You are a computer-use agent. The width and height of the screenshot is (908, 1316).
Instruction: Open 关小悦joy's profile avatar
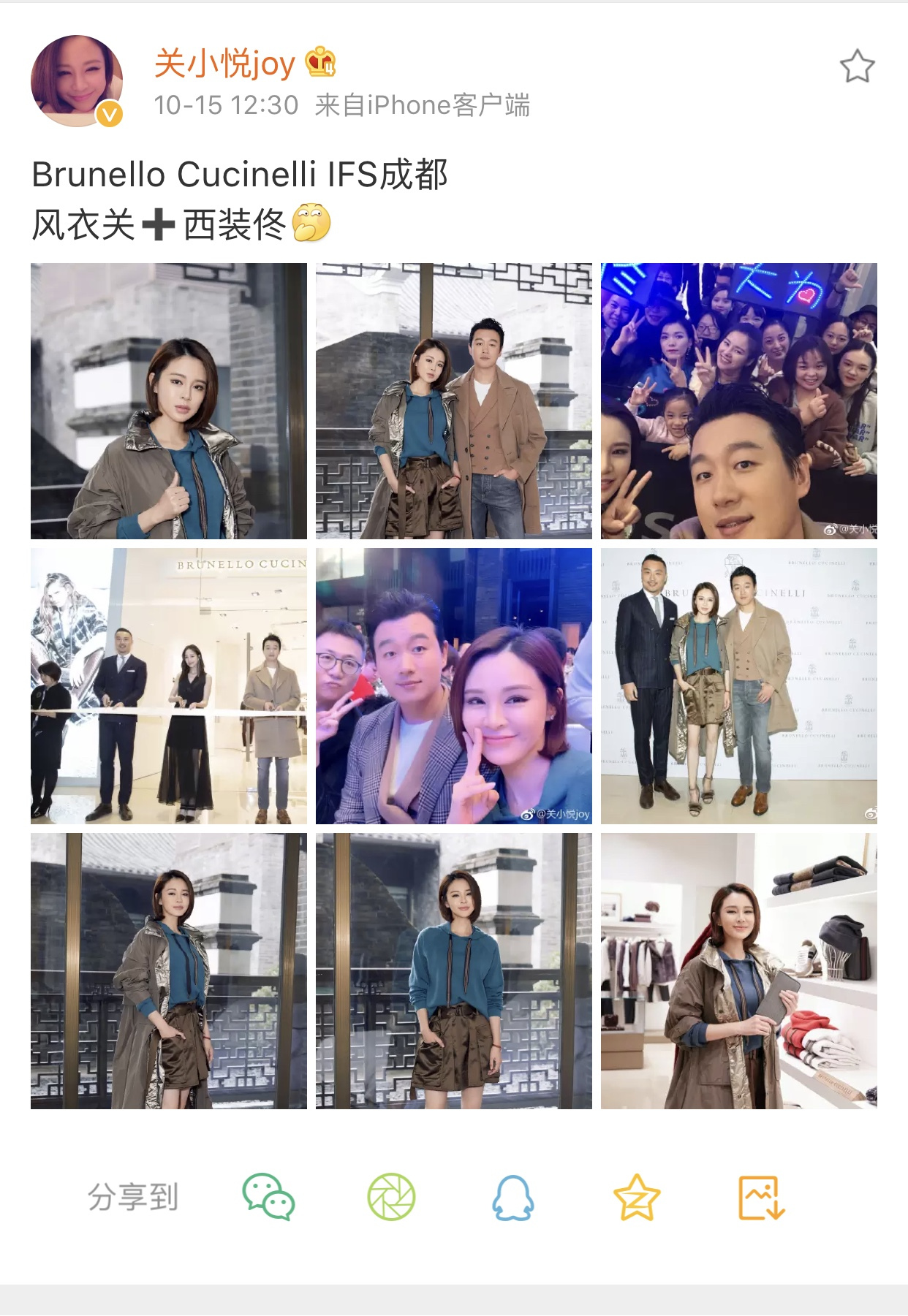coord(76,81)
